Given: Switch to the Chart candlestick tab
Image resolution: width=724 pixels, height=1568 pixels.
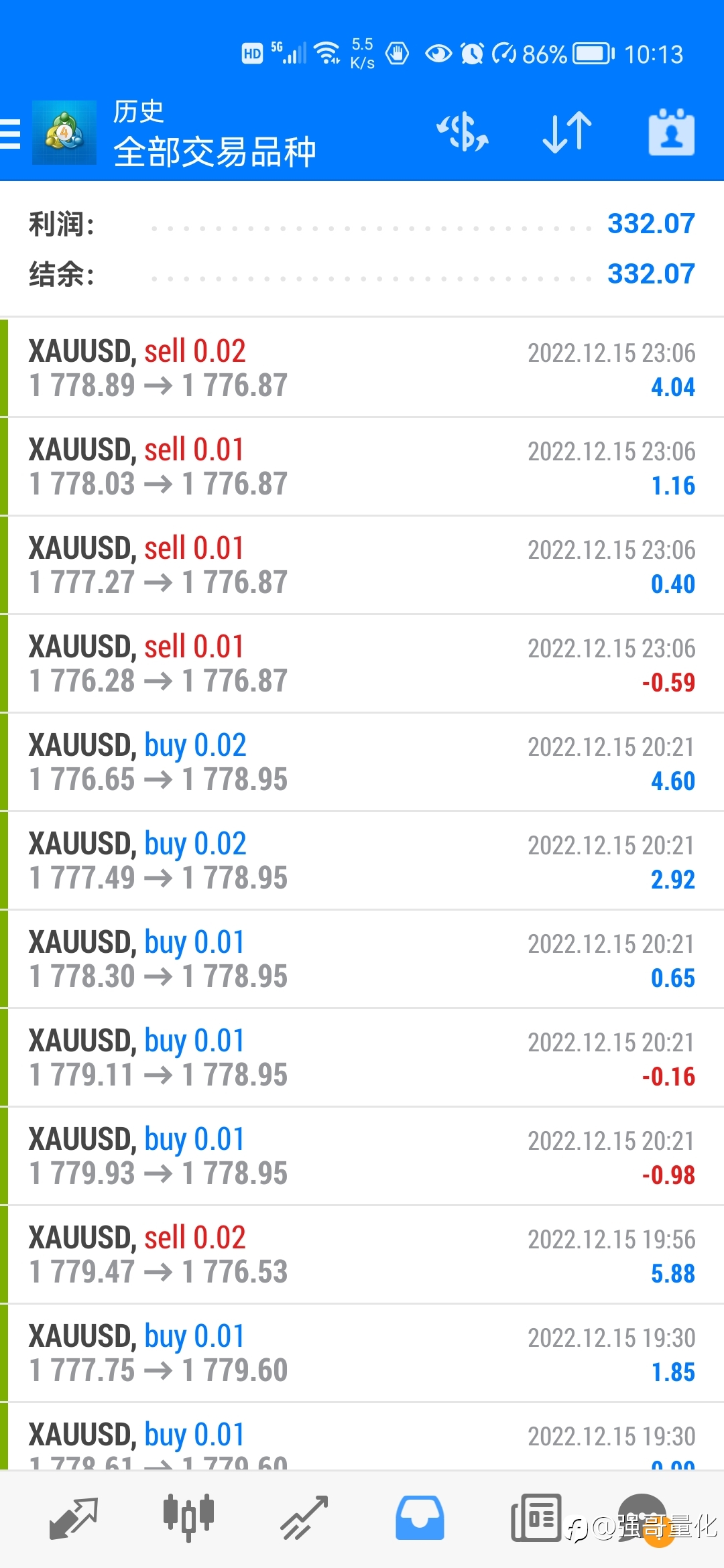Looking at the screenshot, I should coord(188,1517).
